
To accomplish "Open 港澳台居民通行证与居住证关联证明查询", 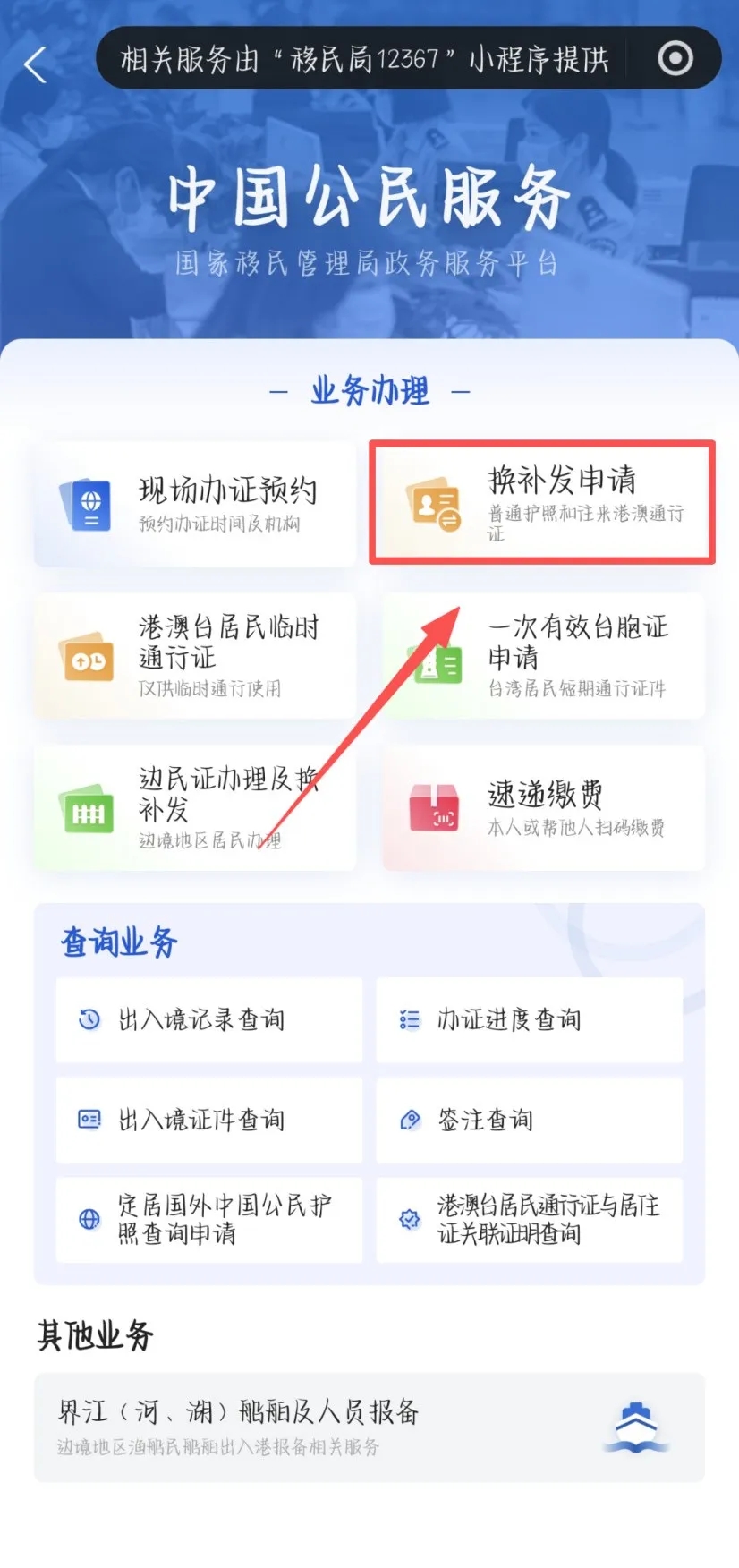I will (530, 1220).
